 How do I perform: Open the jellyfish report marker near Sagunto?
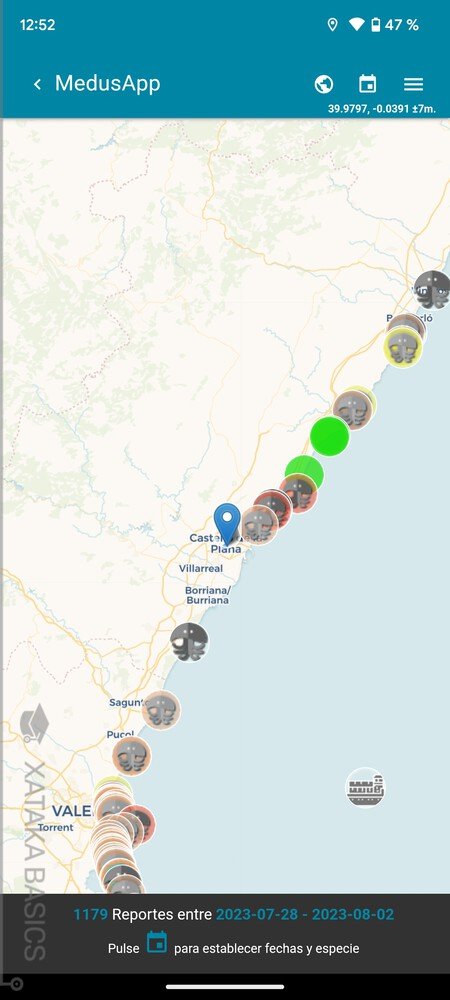coord(161,710)
